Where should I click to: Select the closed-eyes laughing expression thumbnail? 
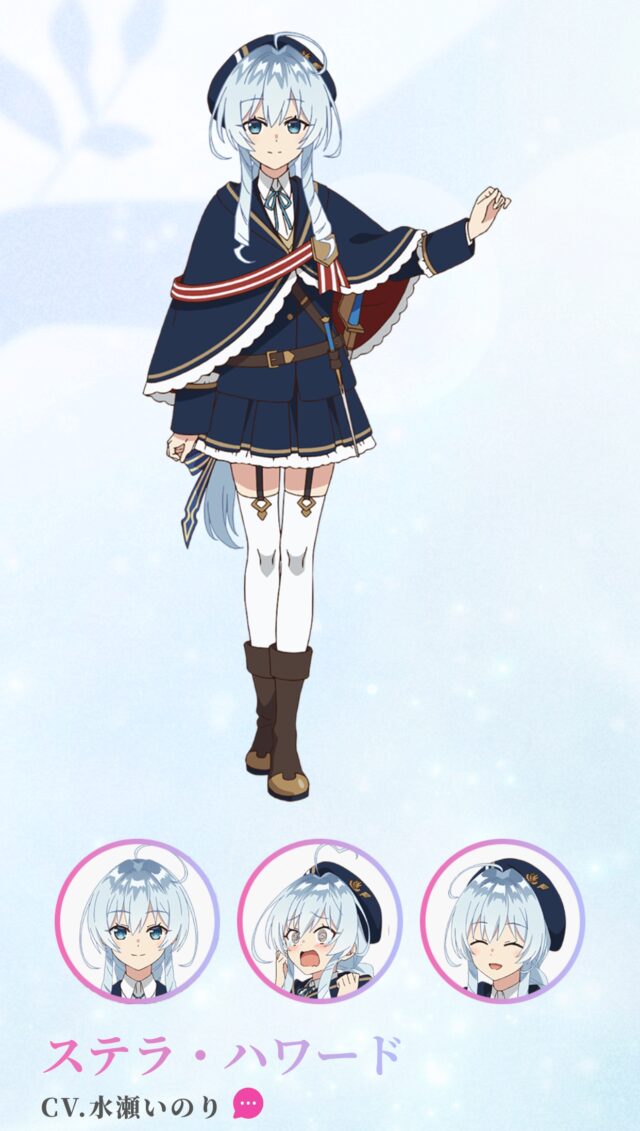502,921
